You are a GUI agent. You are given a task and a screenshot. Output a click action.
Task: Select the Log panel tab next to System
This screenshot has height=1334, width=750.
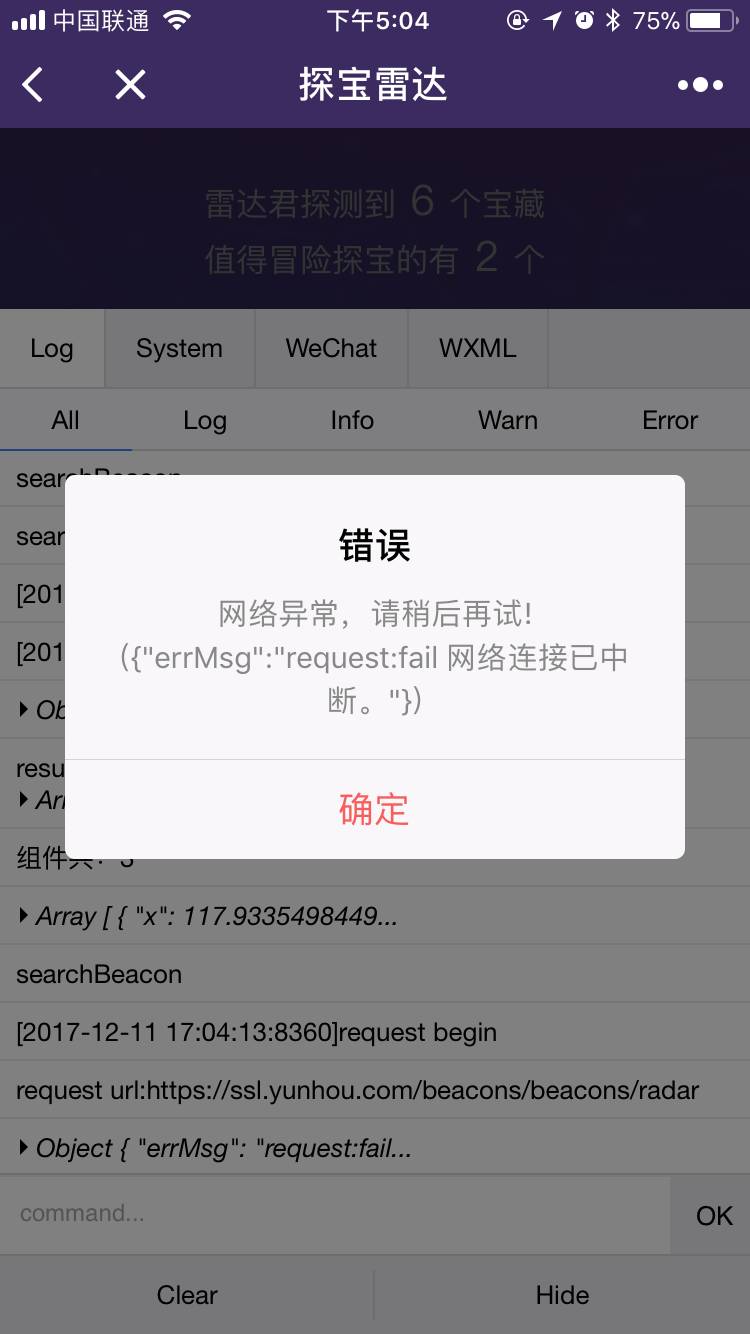(51, 348)
